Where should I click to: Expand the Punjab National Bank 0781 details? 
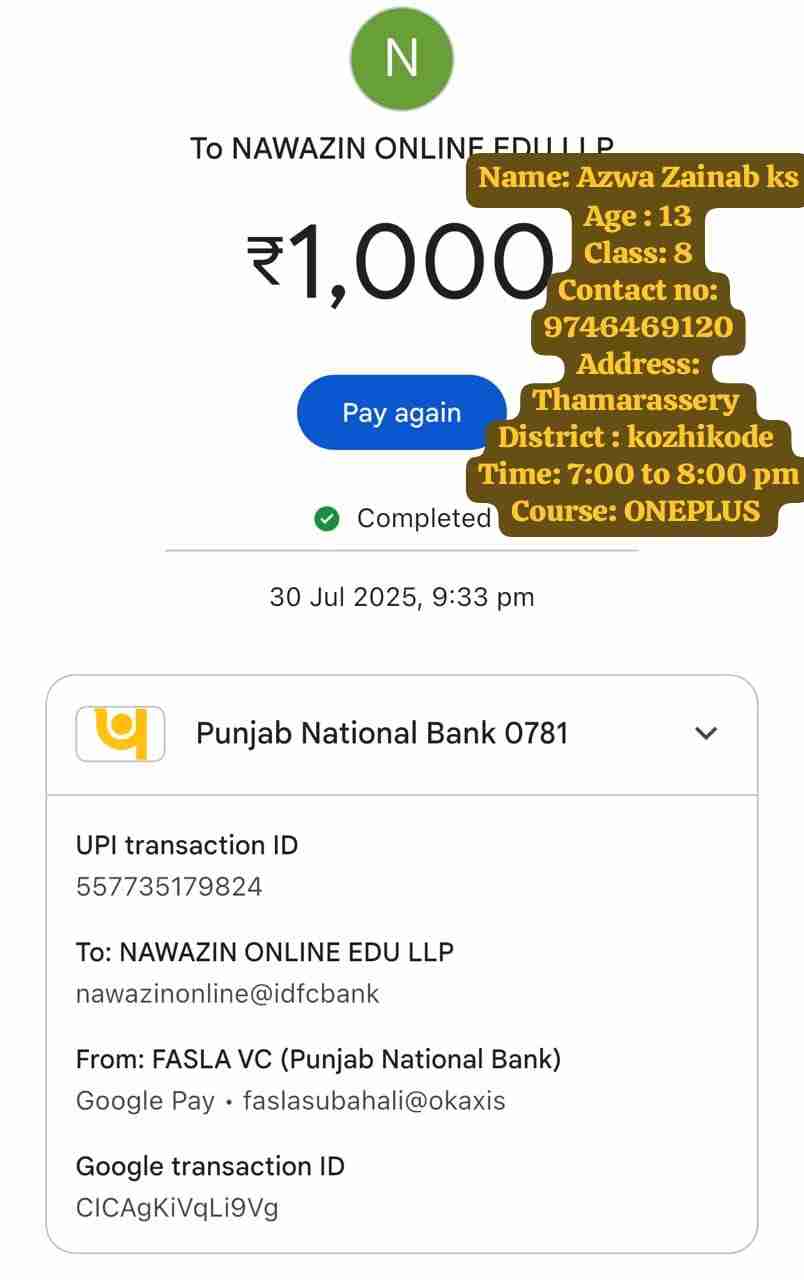[706, 733]
